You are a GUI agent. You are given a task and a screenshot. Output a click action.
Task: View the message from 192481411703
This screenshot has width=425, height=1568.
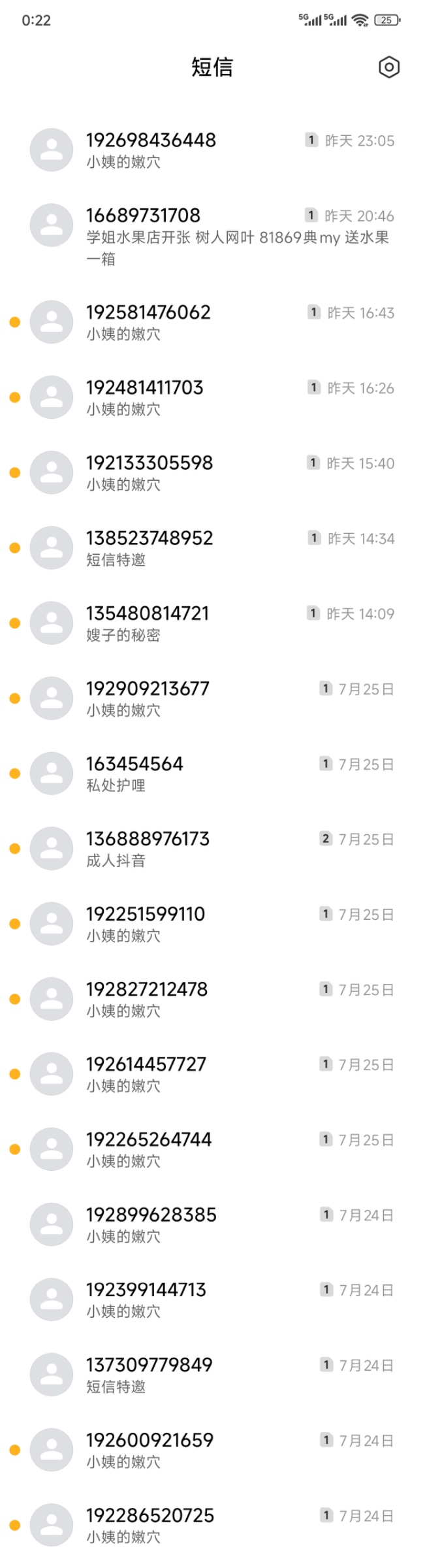tap(212, 397)
